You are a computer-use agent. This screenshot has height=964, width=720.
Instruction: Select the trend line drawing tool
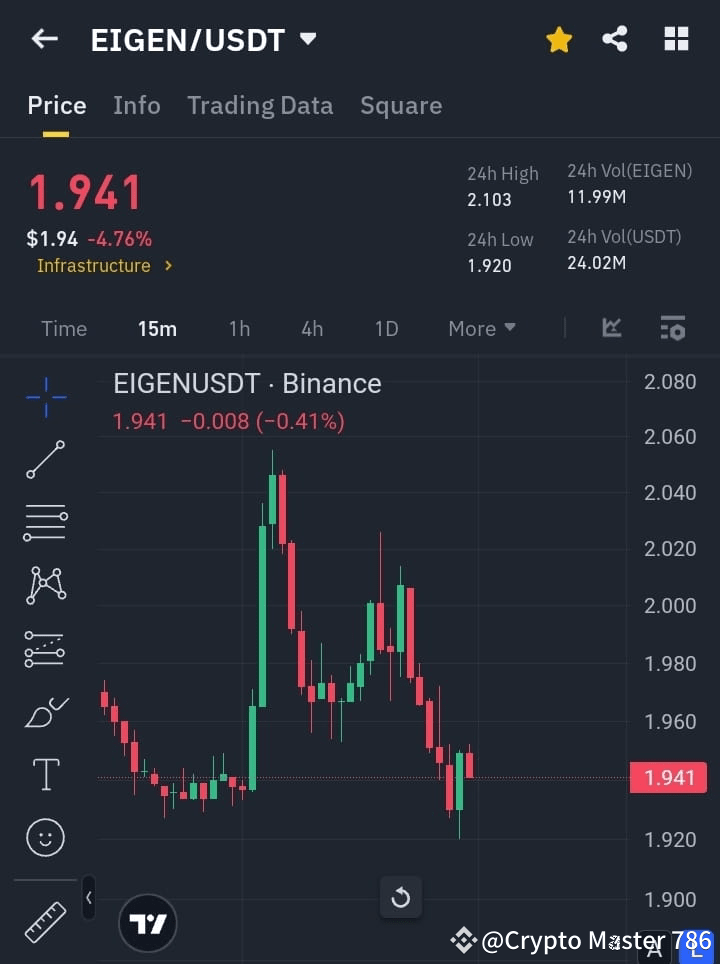point(45,460)
